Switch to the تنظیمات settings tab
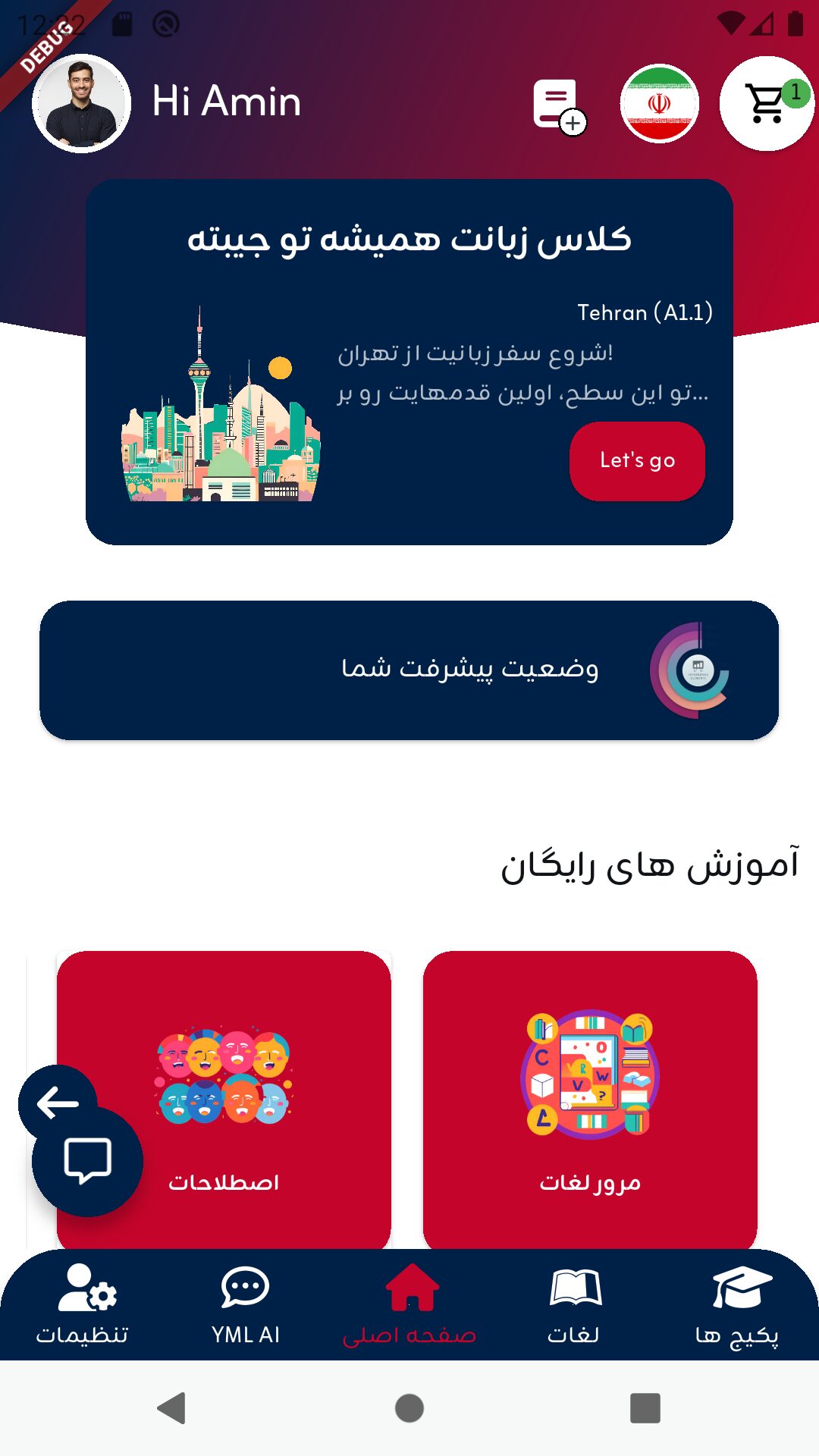Screen dimensions: 819x1456 tap(83, 1304)
